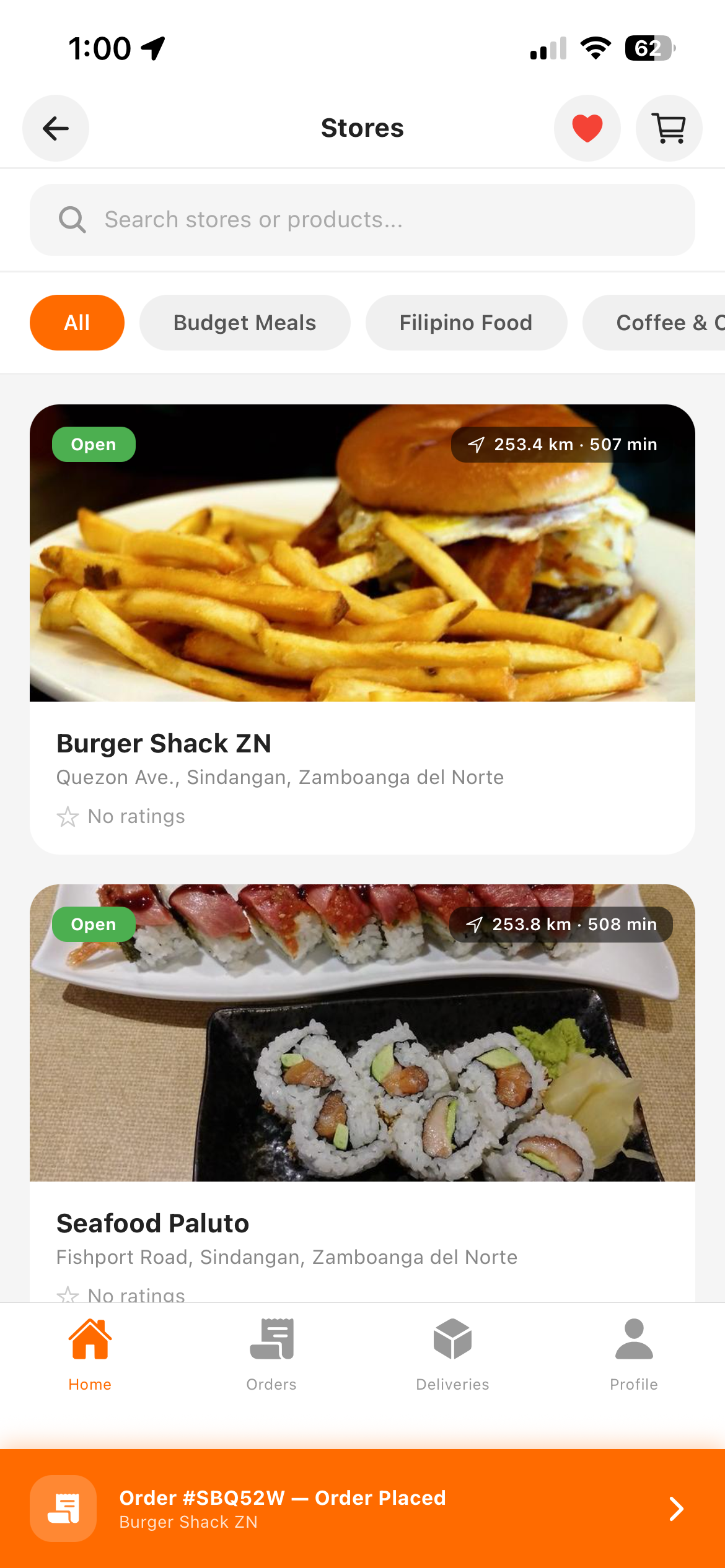Screen dimensions: 725x1568
Task: Enable the Budget Meals filter
Action: (245, 322)
